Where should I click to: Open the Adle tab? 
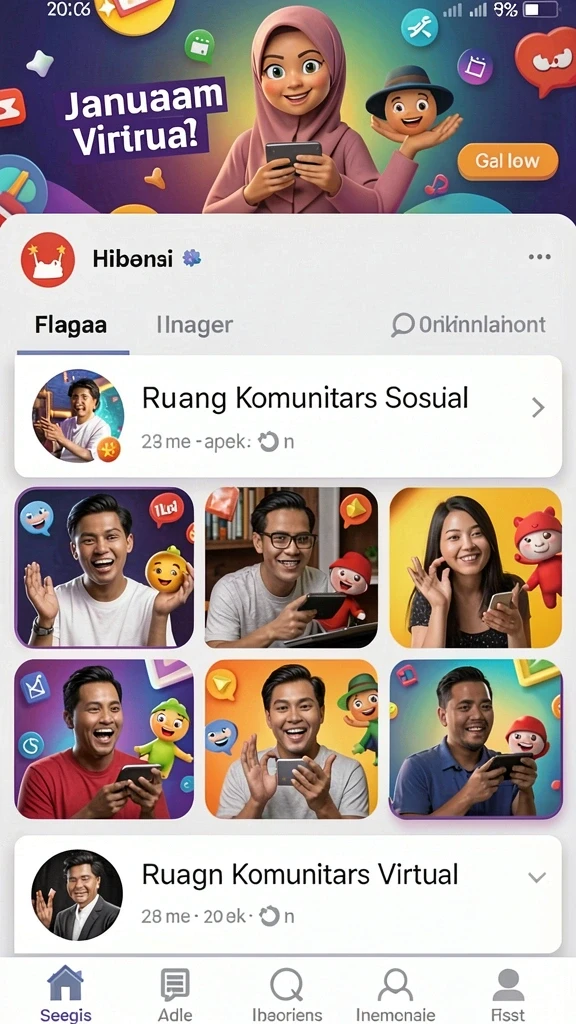tap(175, 994)
